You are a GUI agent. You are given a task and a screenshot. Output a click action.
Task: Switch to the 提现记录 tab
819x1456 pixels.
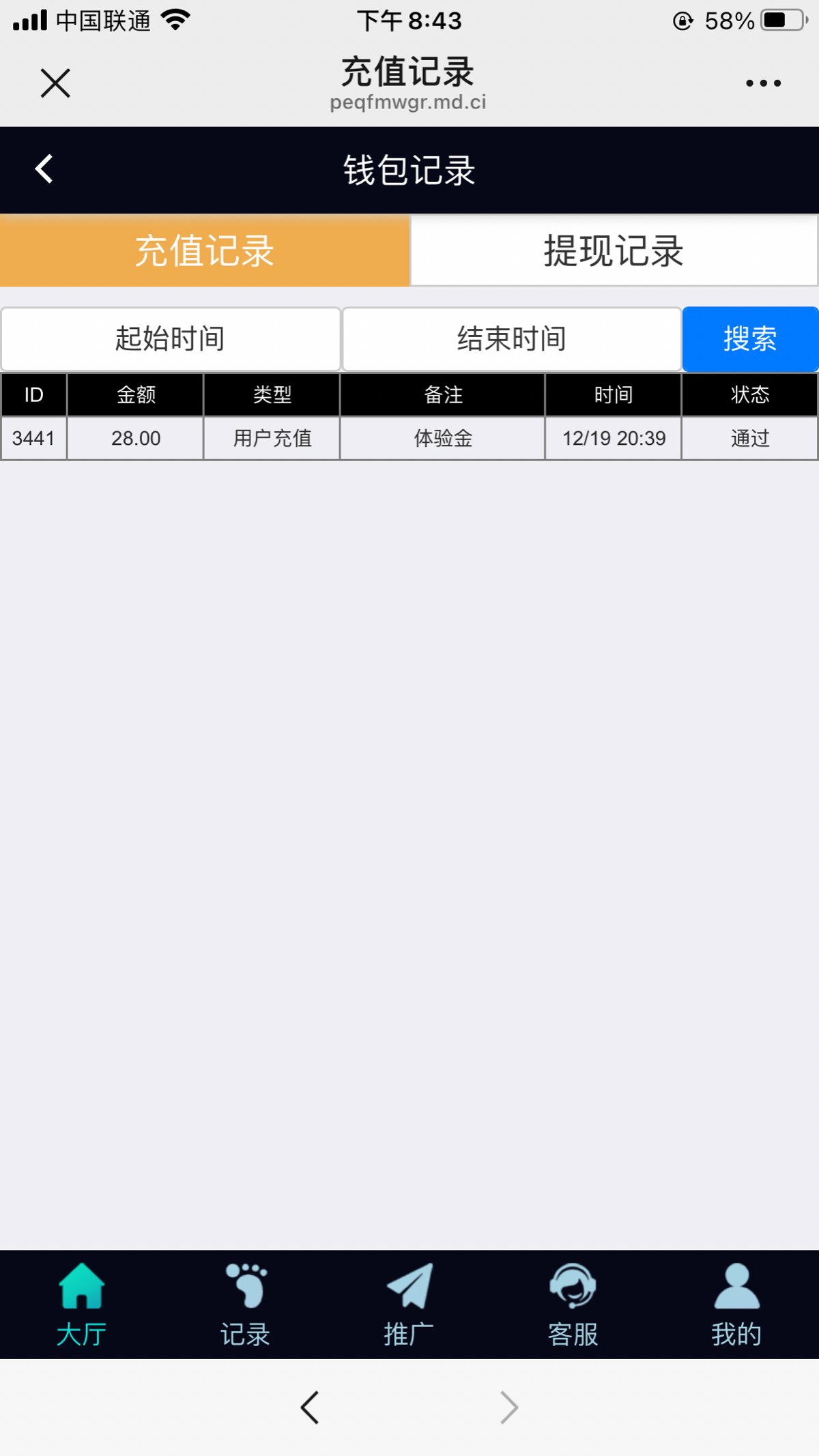614,250
